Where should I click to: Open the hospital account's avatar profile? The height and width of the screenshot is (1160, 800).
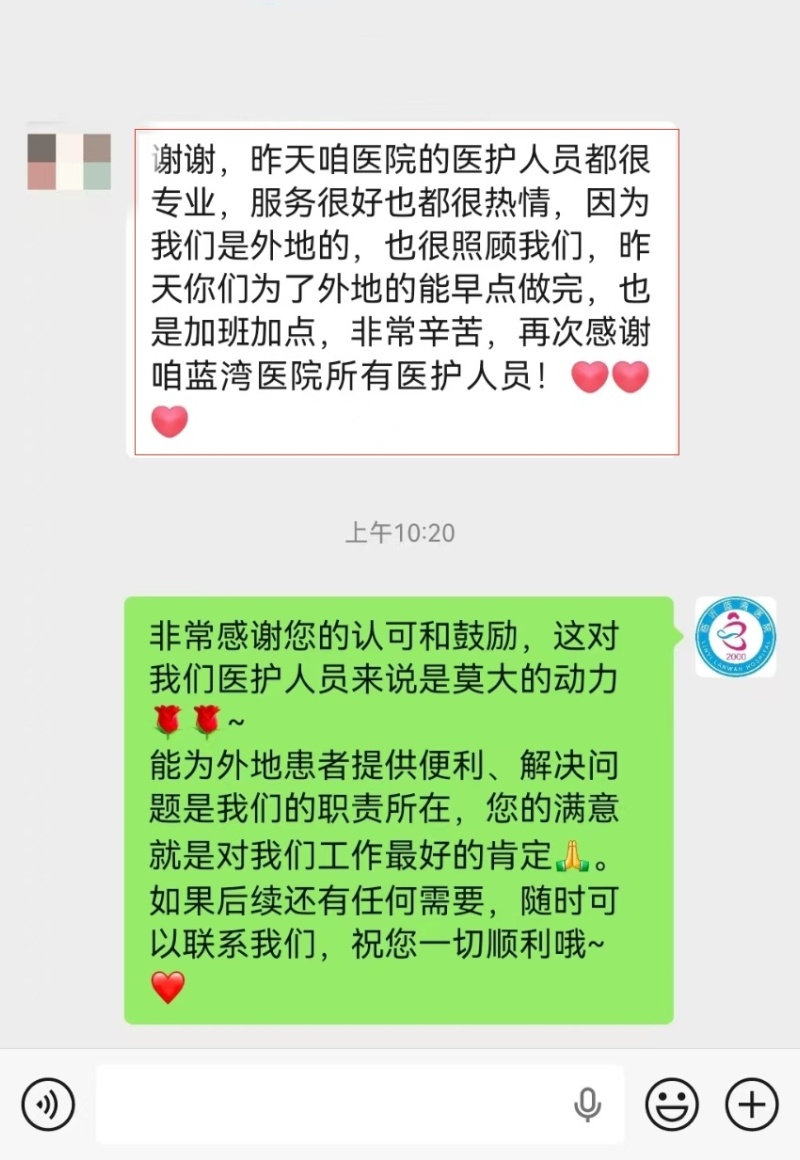736,637
